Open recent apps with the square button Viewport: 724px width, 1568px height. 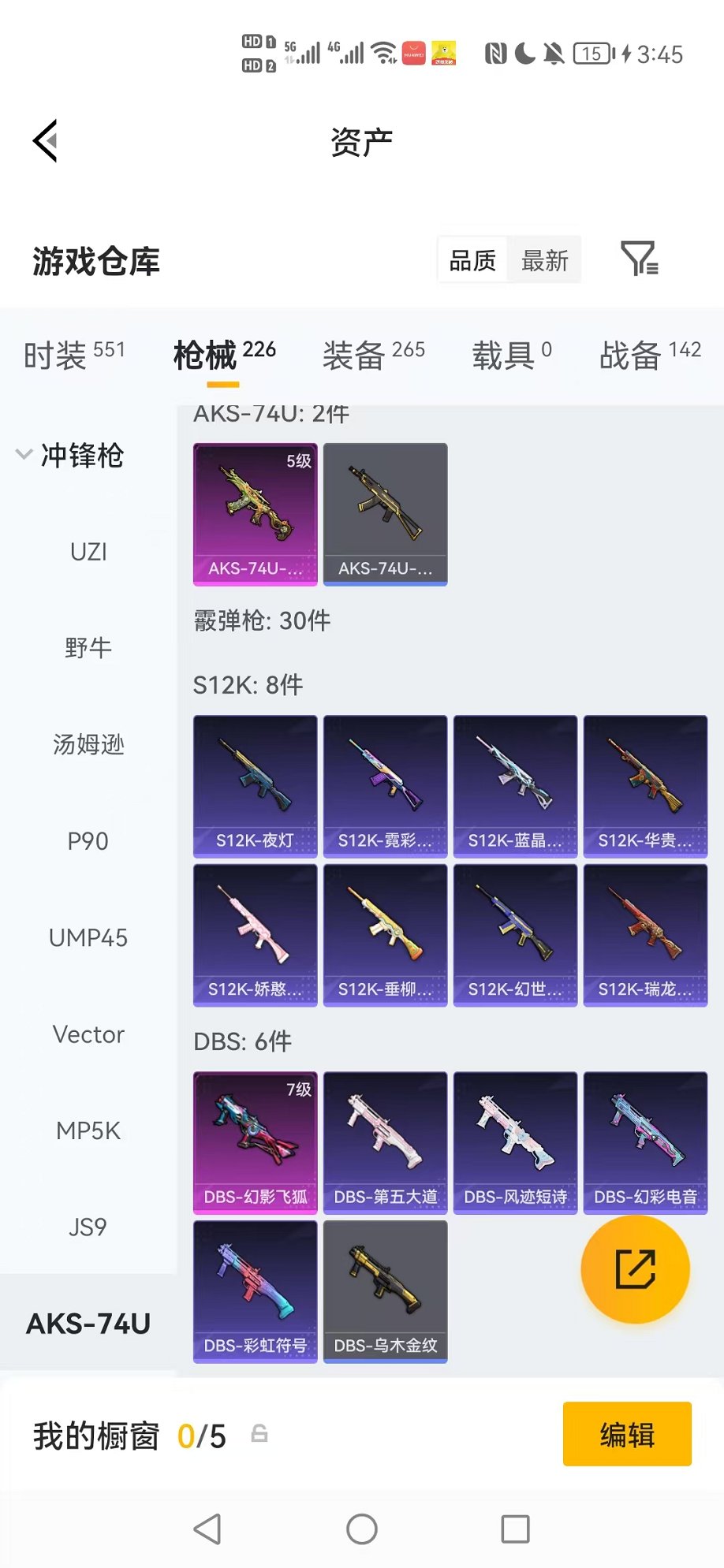[514, 1526]
